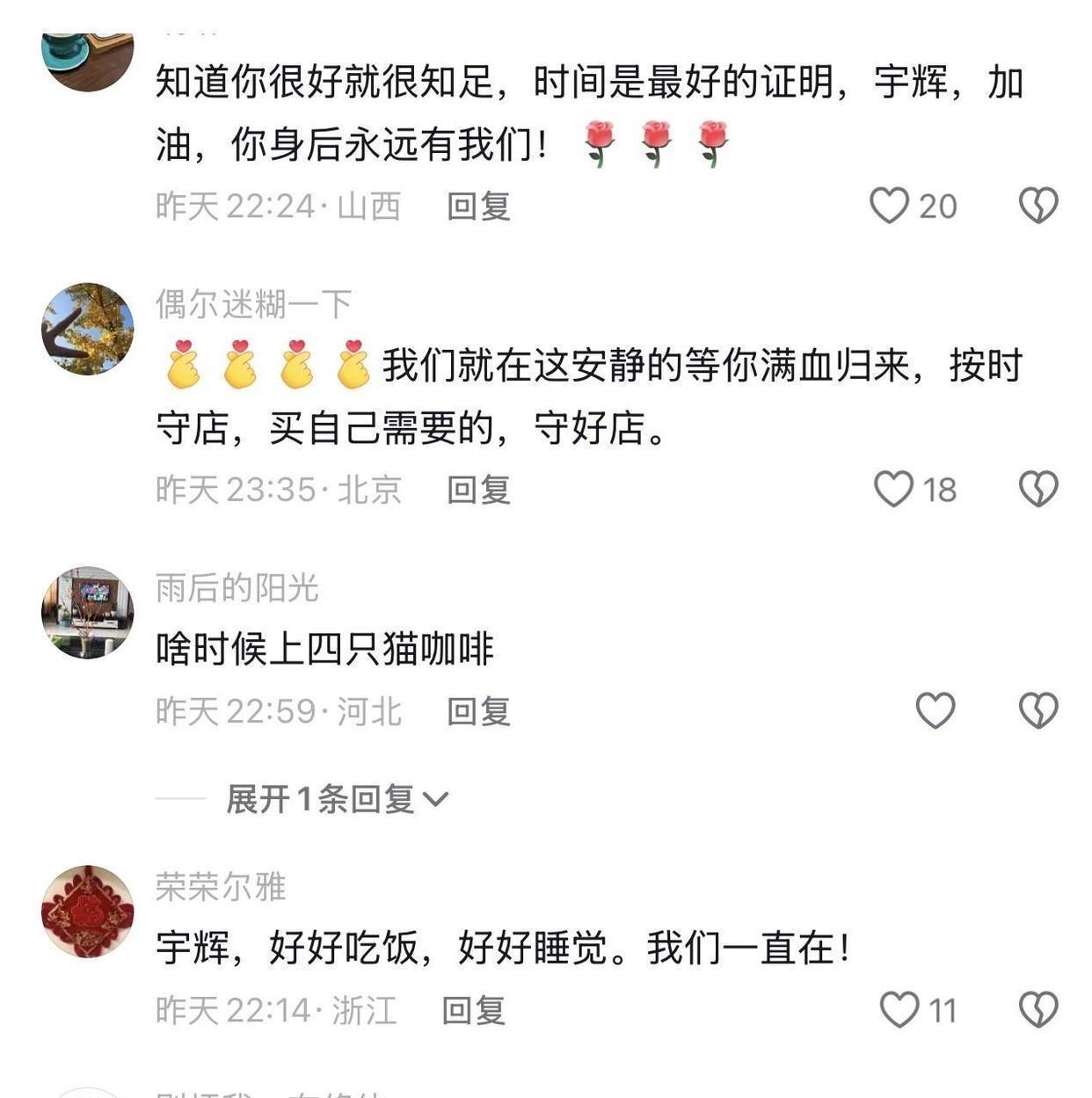
Task: Reply to the 山西 comment
Action: pyautogui.click(x=478, y=207)
